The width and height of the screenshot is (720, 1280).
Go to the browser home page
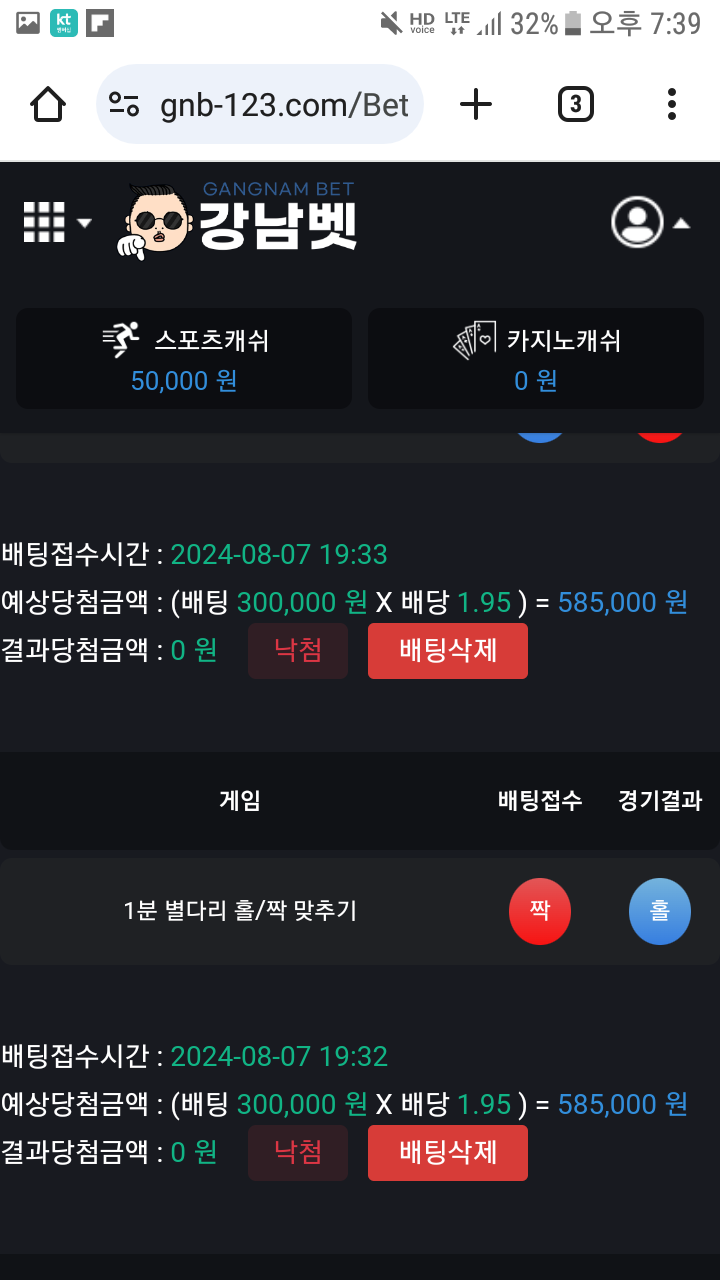click(x=48, y=104)
